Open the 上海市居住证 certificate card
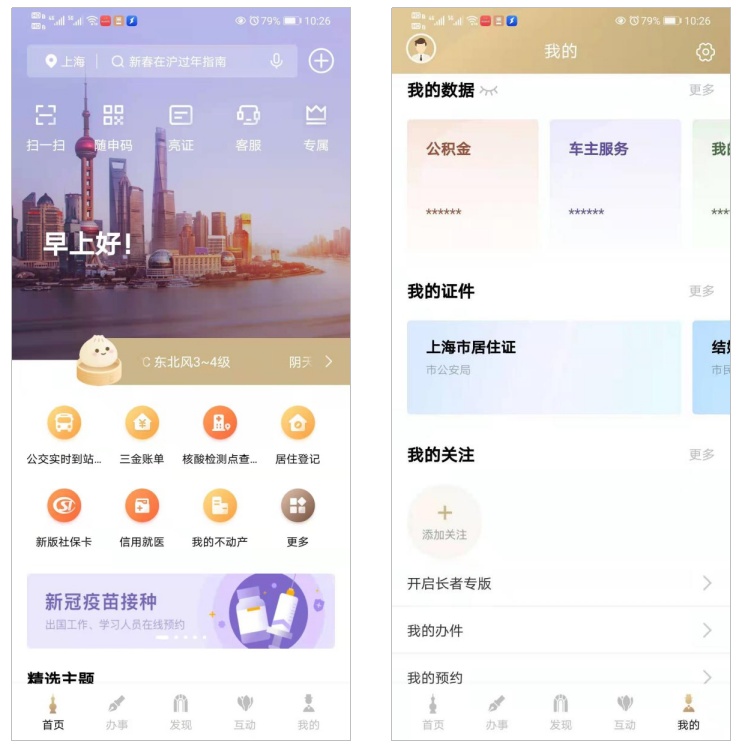Viewport: 742px width, 750px height. point(543,366)
